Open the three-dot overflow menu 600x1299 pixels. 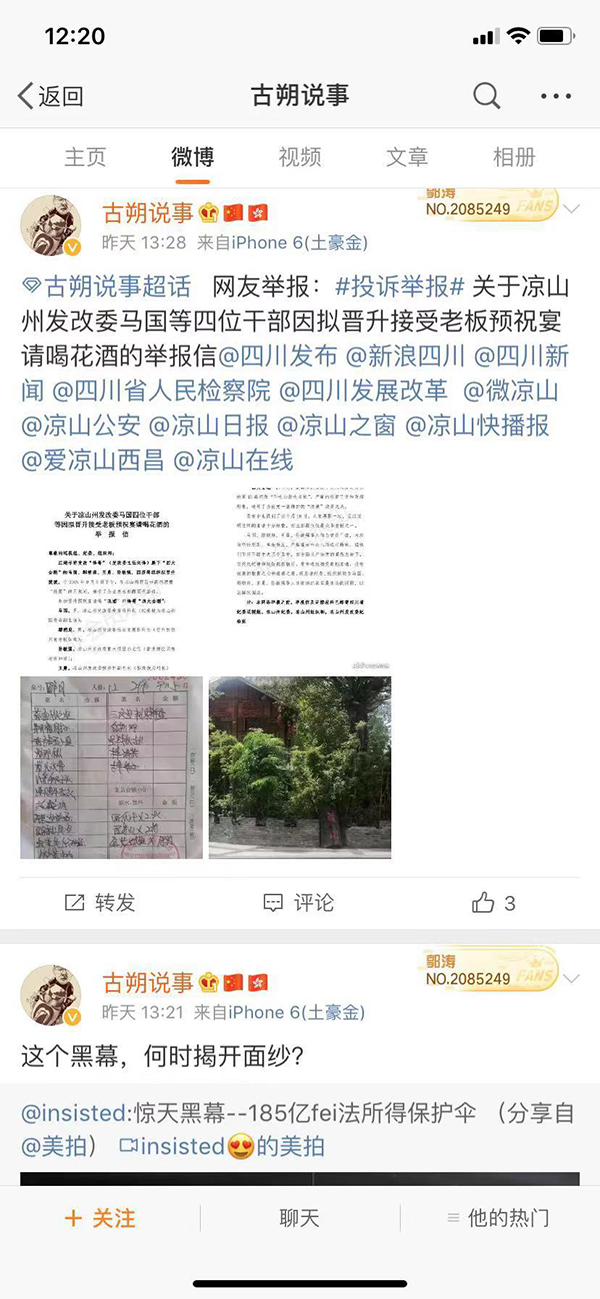(556, 96)
